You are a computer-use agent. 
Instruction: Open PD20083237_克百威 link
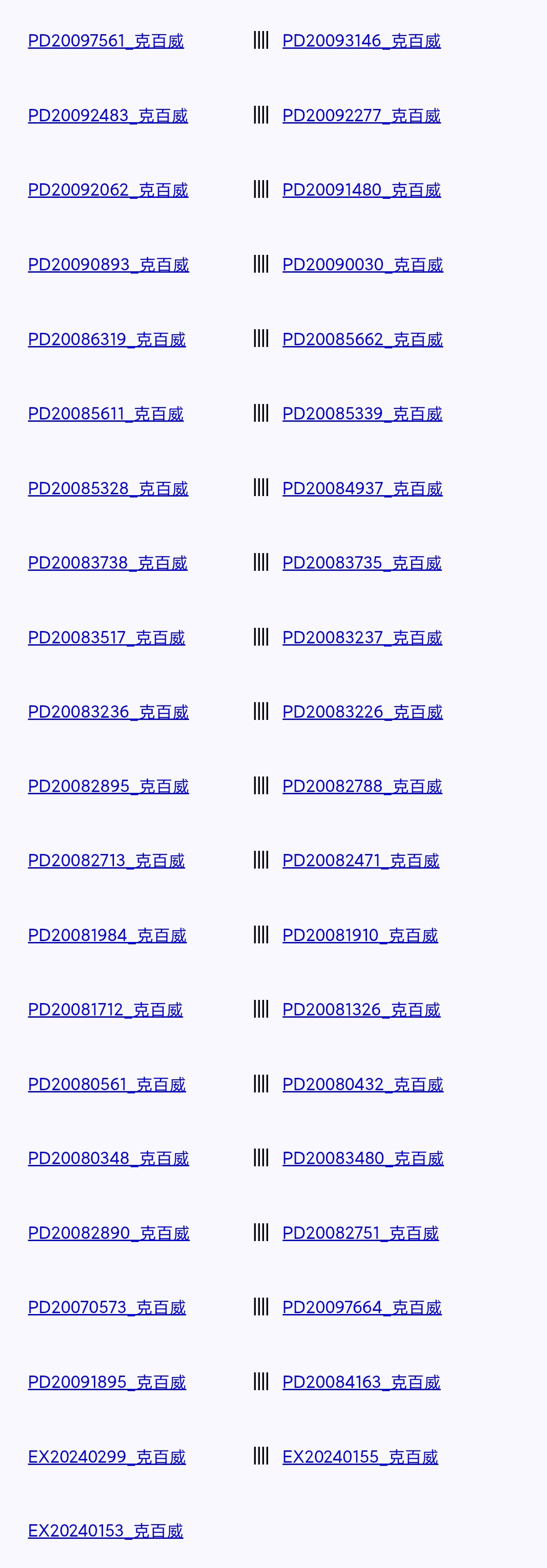coord(362,637)
